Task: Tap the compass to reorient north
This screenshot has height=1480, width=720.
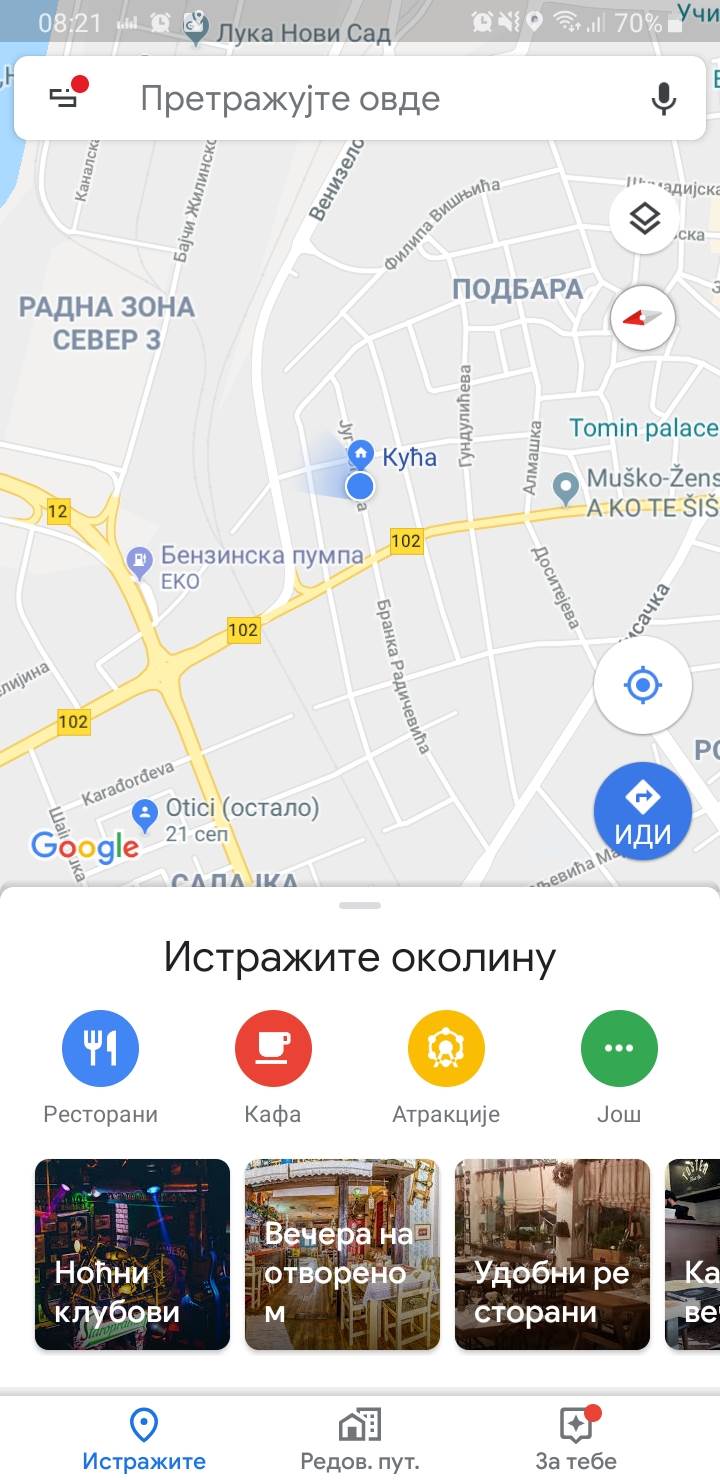Action: (641, 318)
